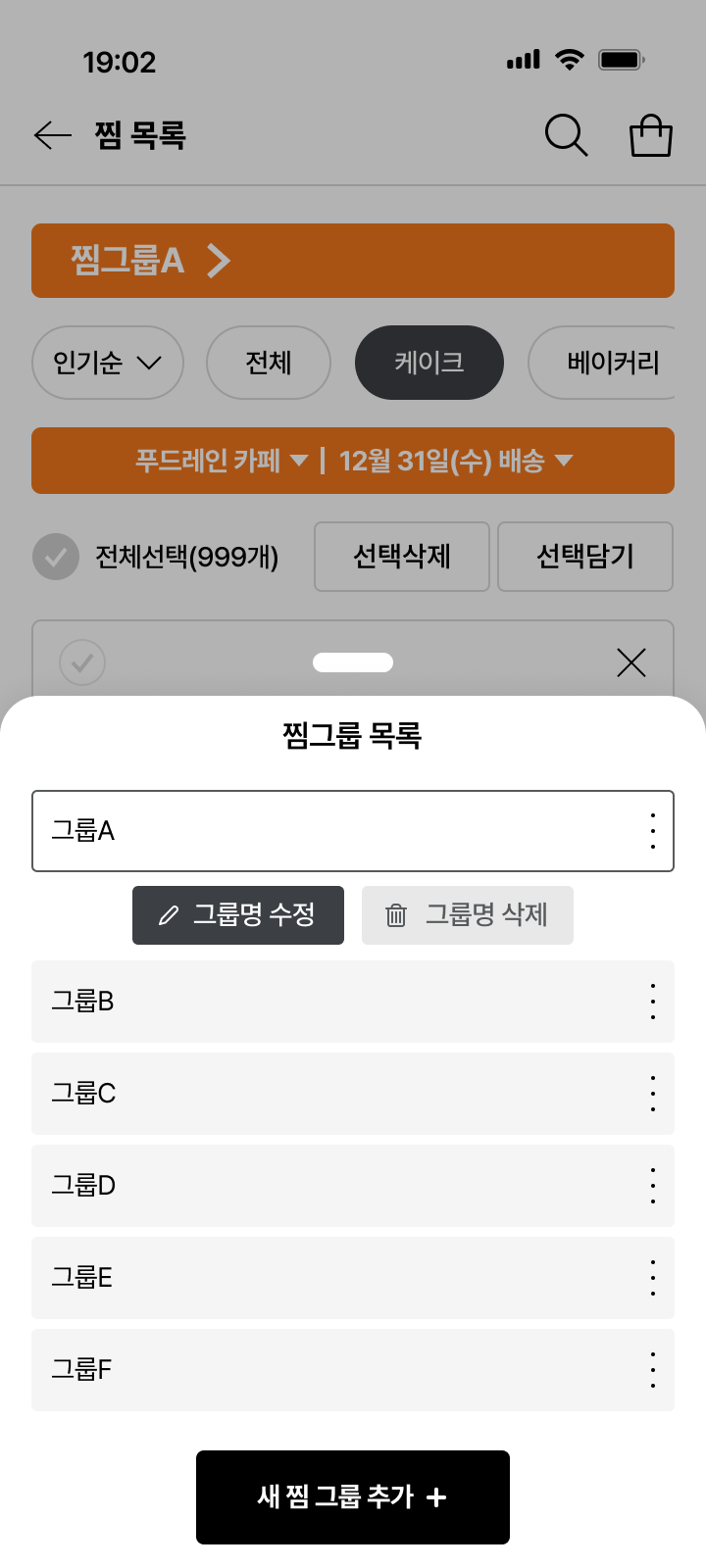Open the three-dot menu for 그룹A

pos(652,831)
